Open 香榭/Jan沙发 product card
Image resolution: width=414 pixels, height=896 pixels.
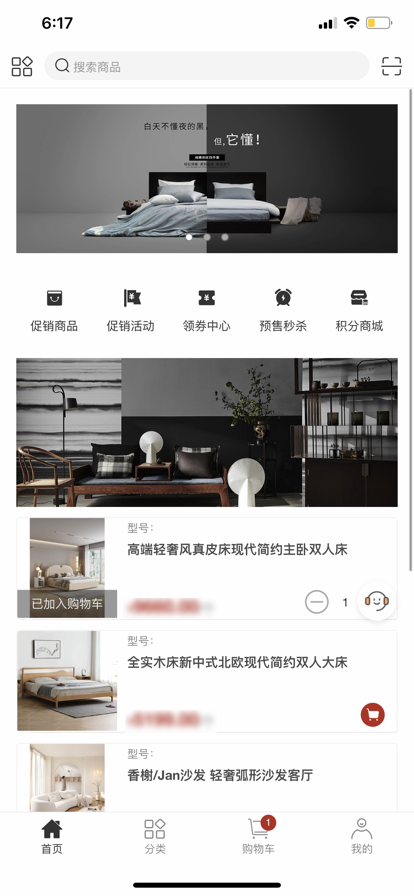pyautogui.click(x=207, y=777)
